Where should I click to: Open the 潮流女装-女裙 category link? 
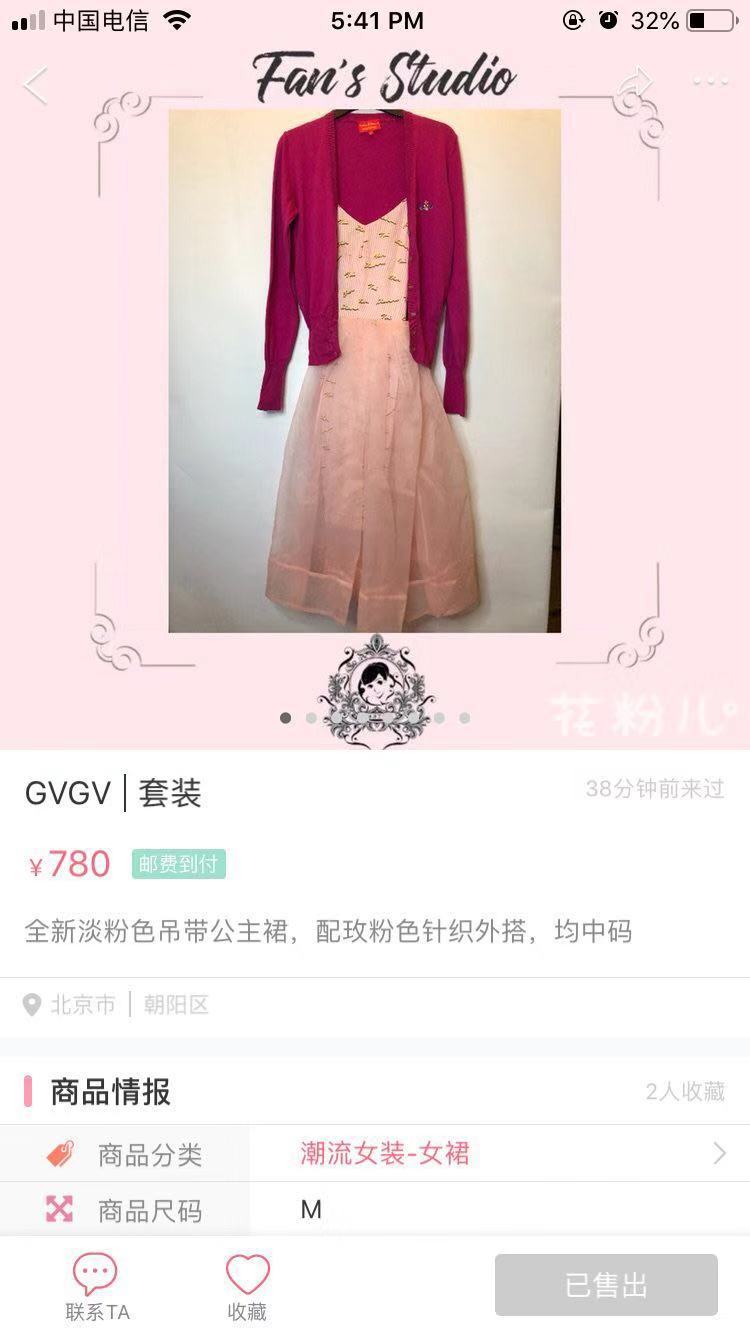(385, 1153)
